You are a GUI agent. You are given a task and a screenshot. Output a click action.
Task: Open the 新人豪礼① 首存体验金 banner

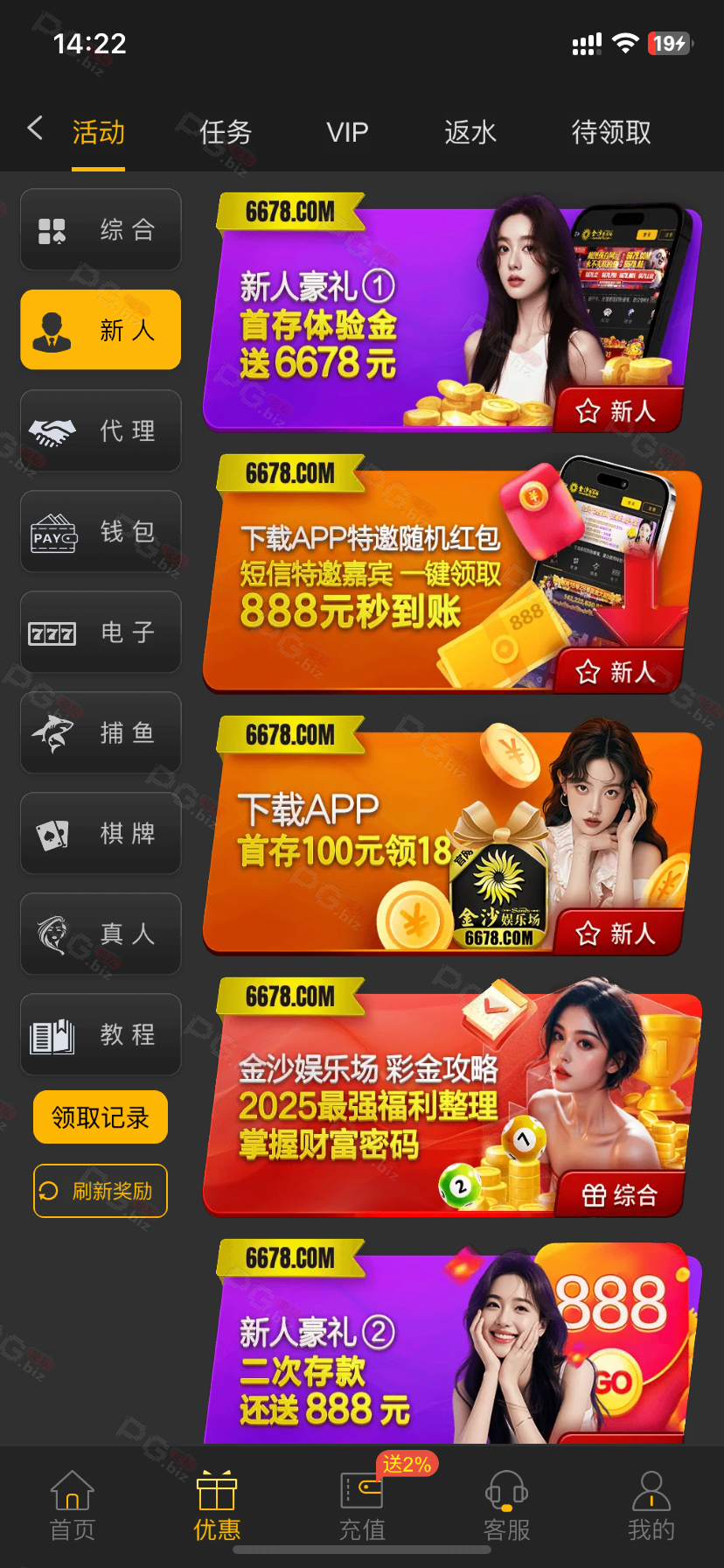pyautogui.click(x=453, y=312)
